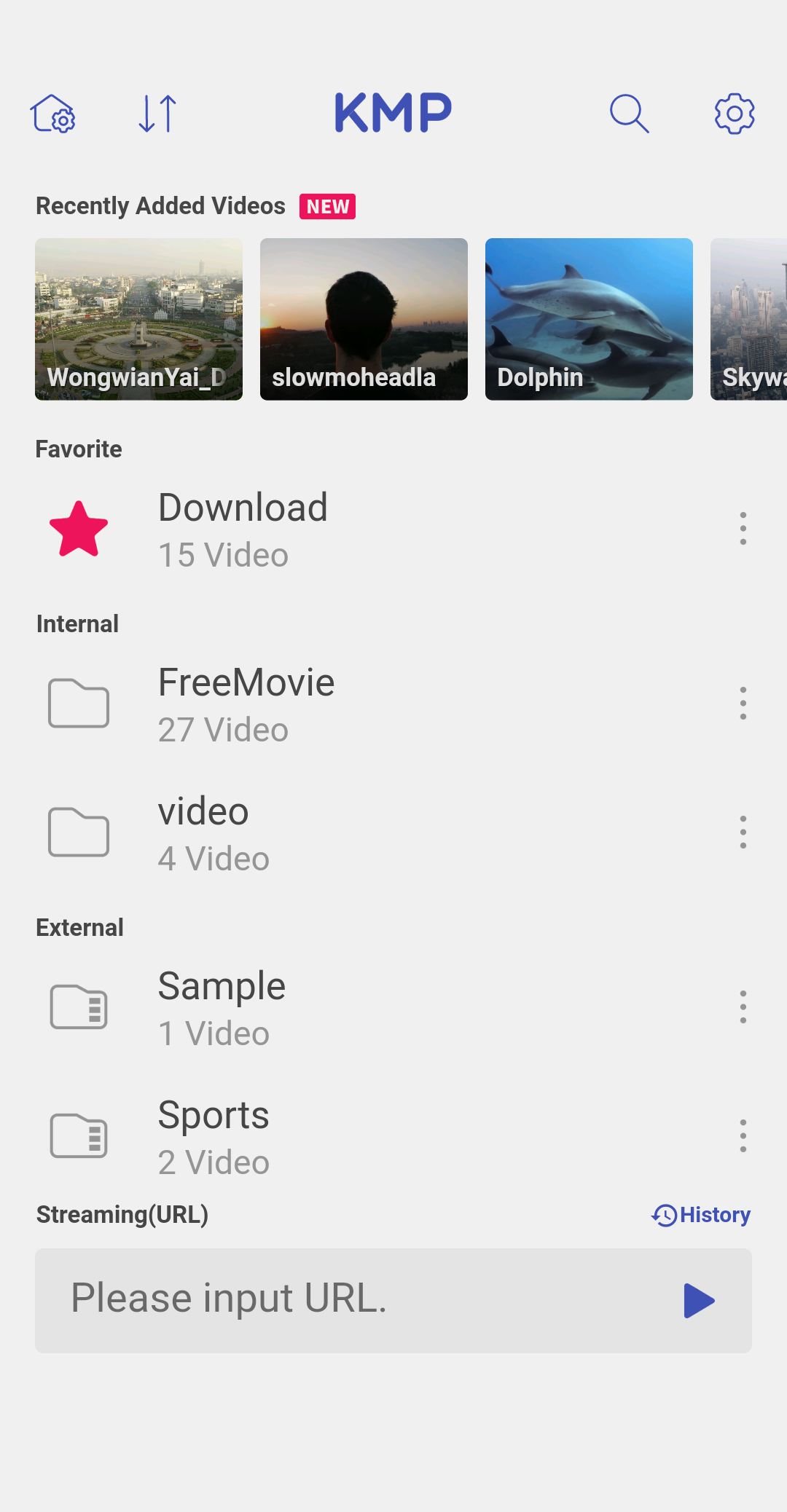Screen dimensions: 787x1512
Task: Open options menu for video folder
Action: pyautogui.click(x=743, y=832)
